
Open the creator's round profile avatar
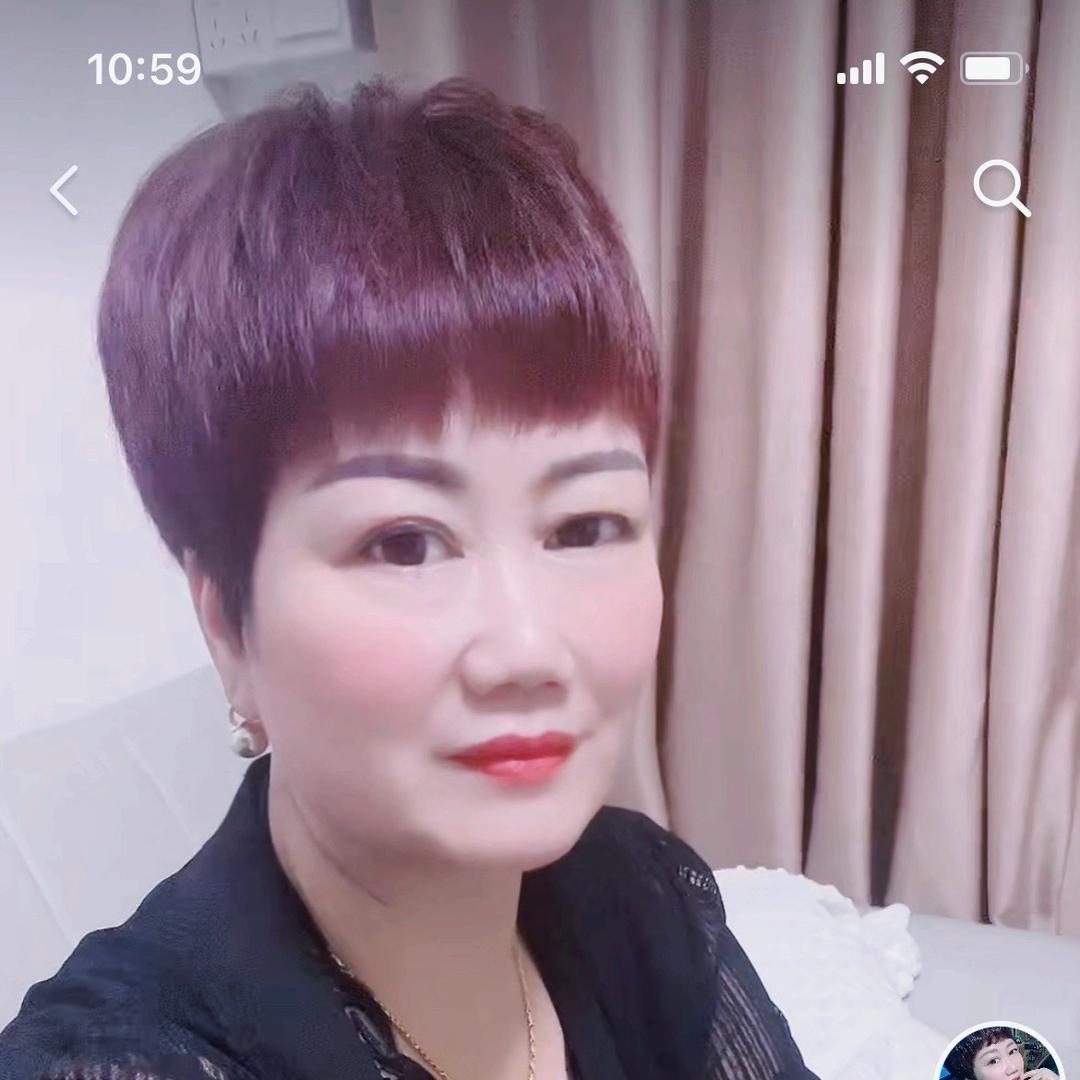[999, 1056]
